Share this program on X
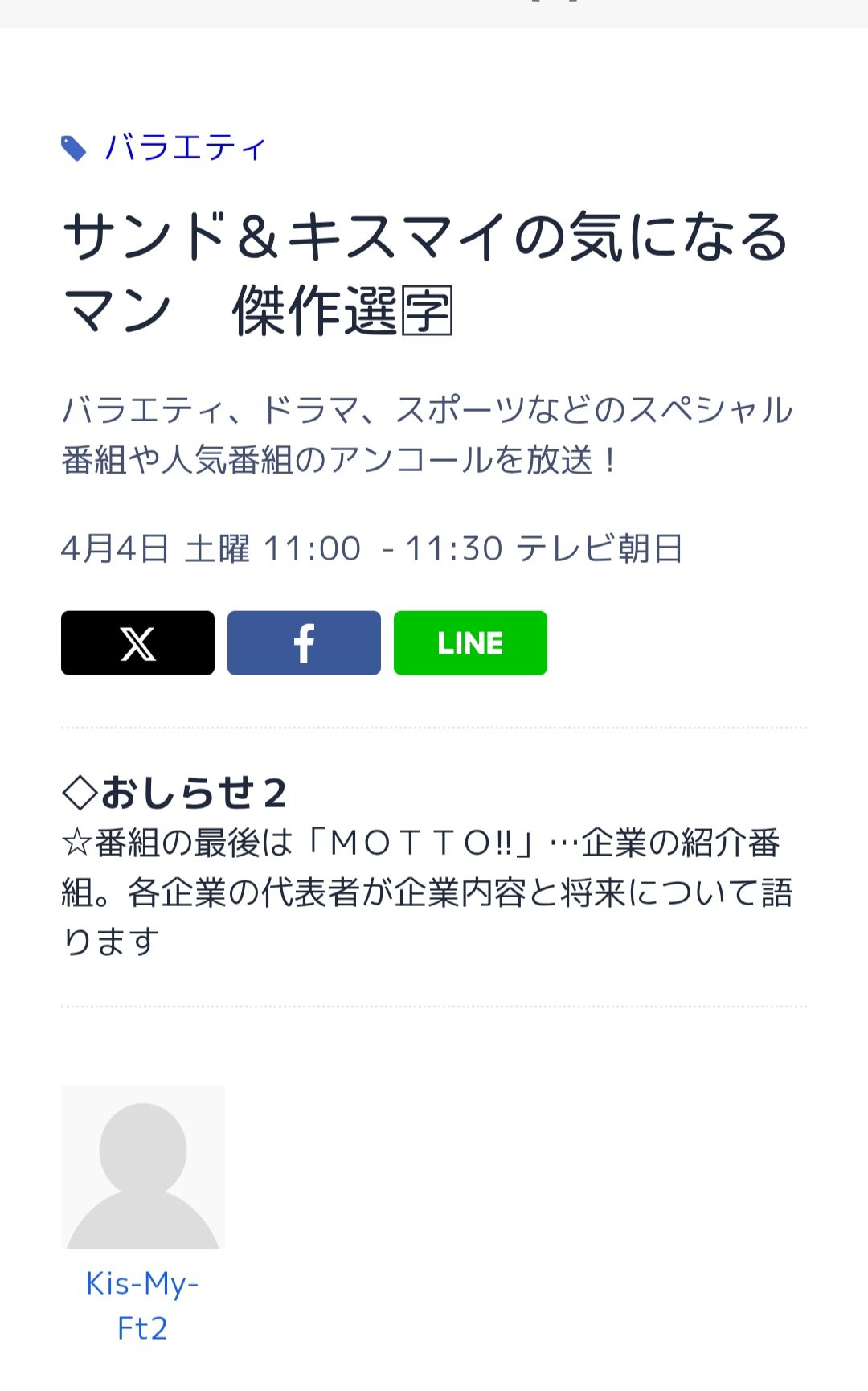This screenshot has width=868, height=1391. pyautogui.click(x=137, y=643)
